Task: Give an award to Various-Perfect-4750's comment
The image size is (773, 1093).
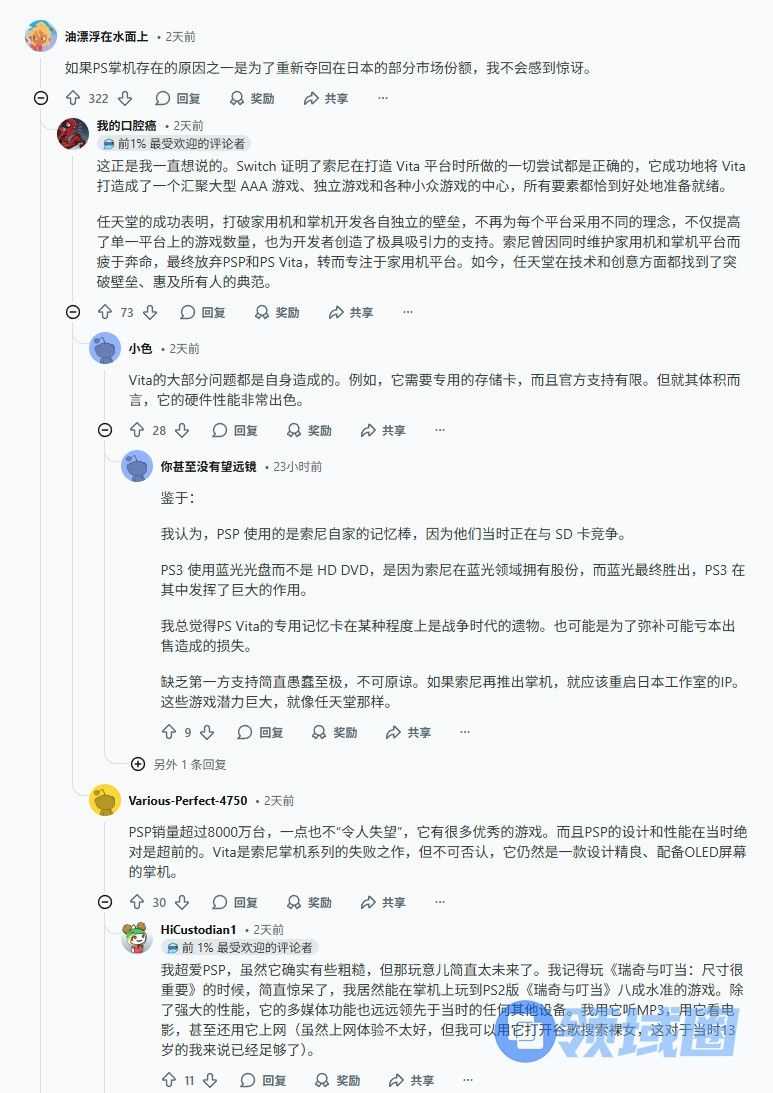Action: coord(309,901)
